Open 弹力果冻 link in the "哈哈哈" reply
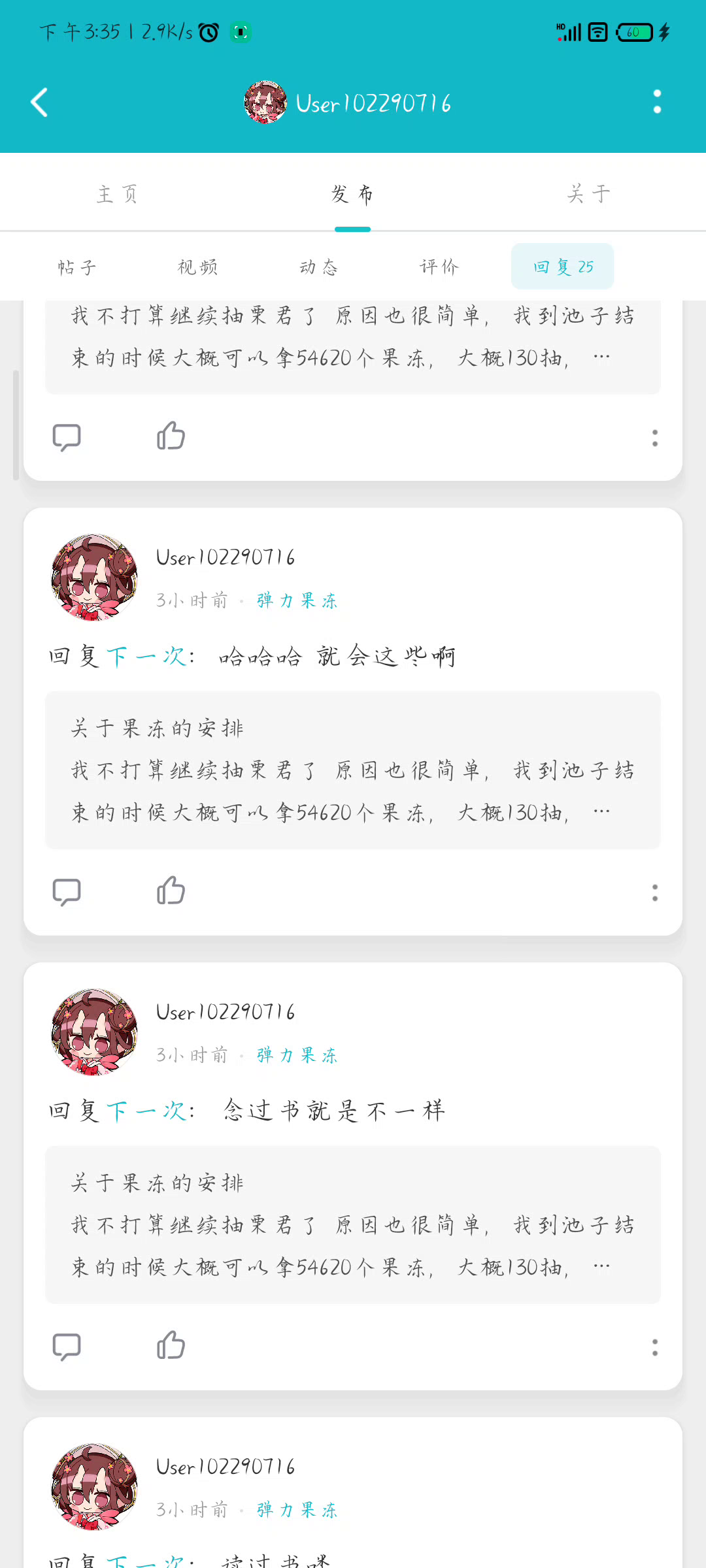Screen dimensions: 706x1568 click(297, 600)
